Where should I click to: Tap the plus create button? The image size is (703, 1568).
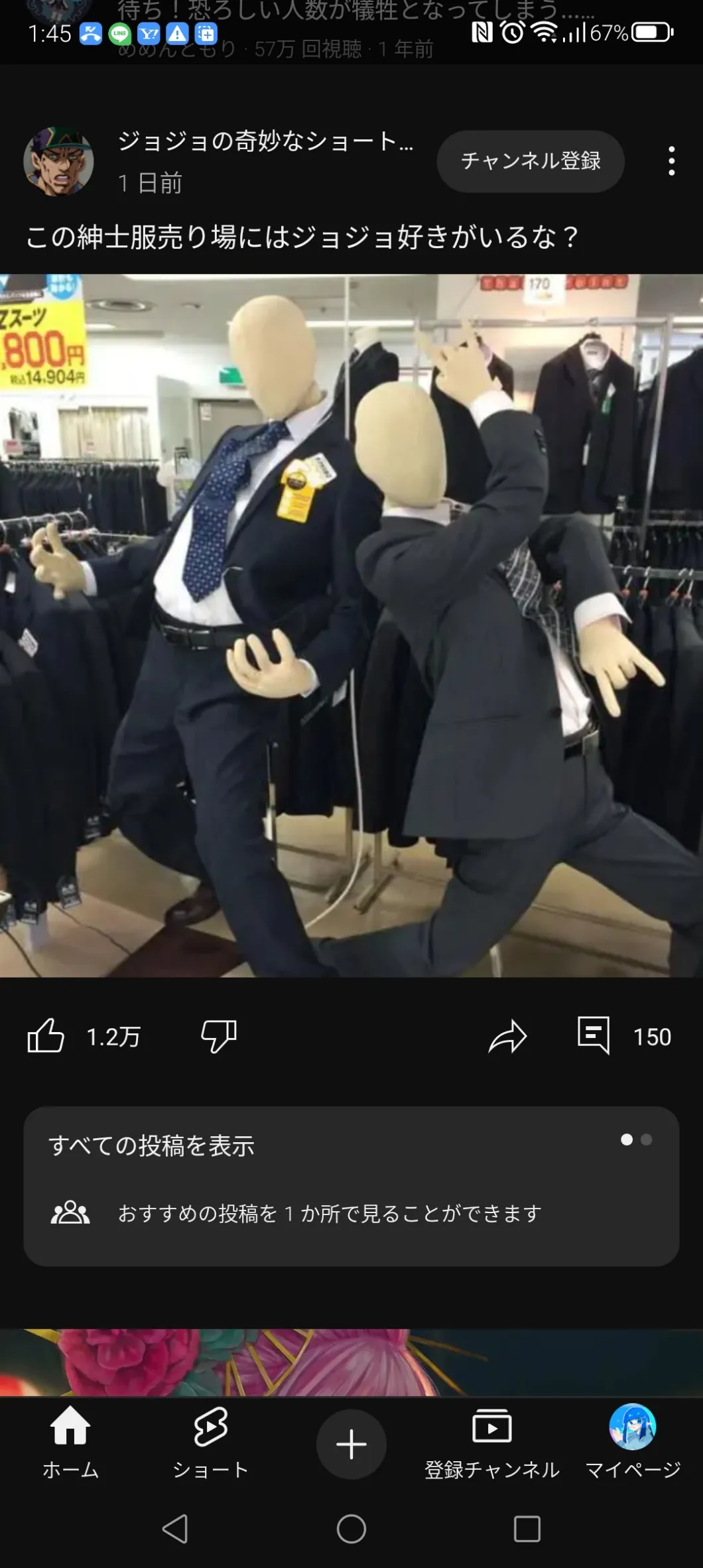[x=351, y=1444]
